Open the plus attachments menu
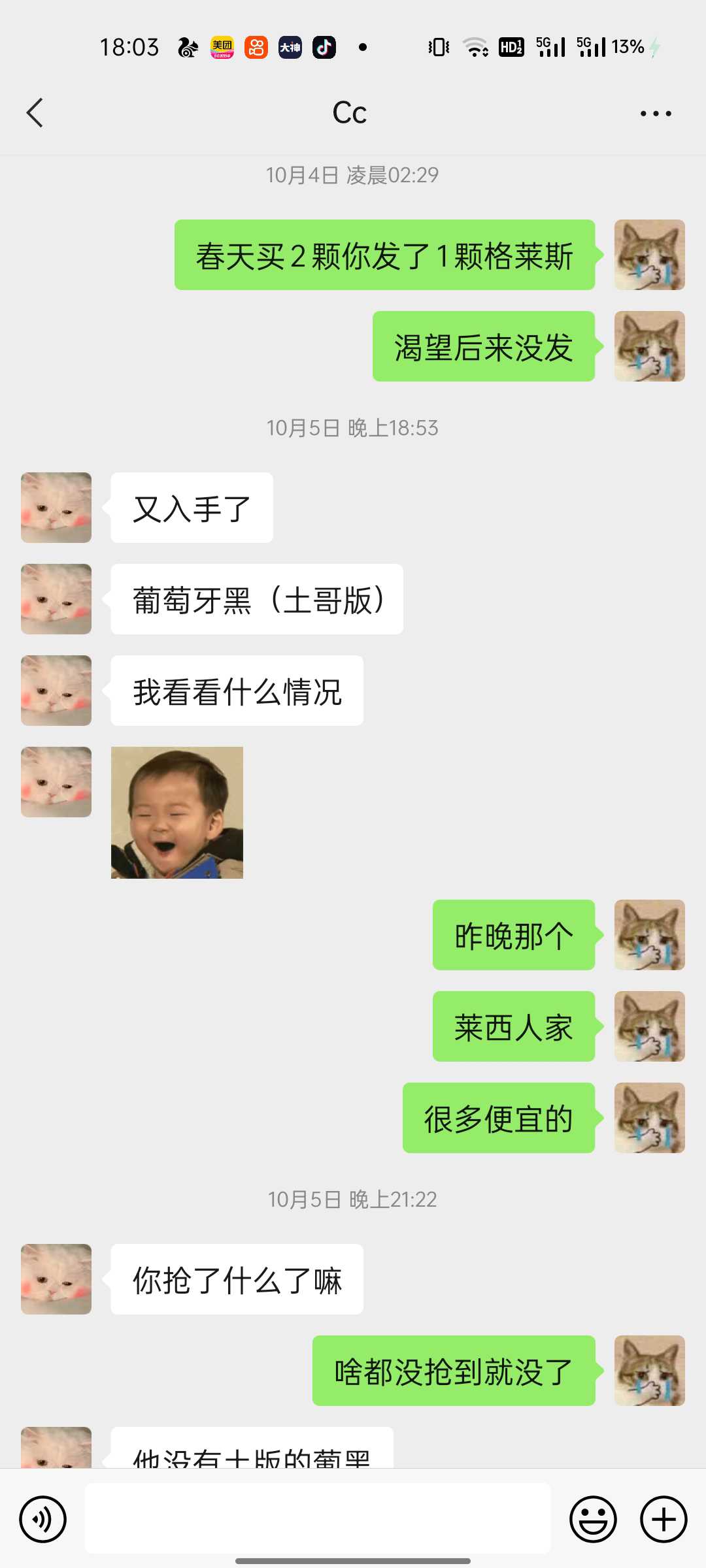The image size is (706, 1568). [x=664, y=1519]
